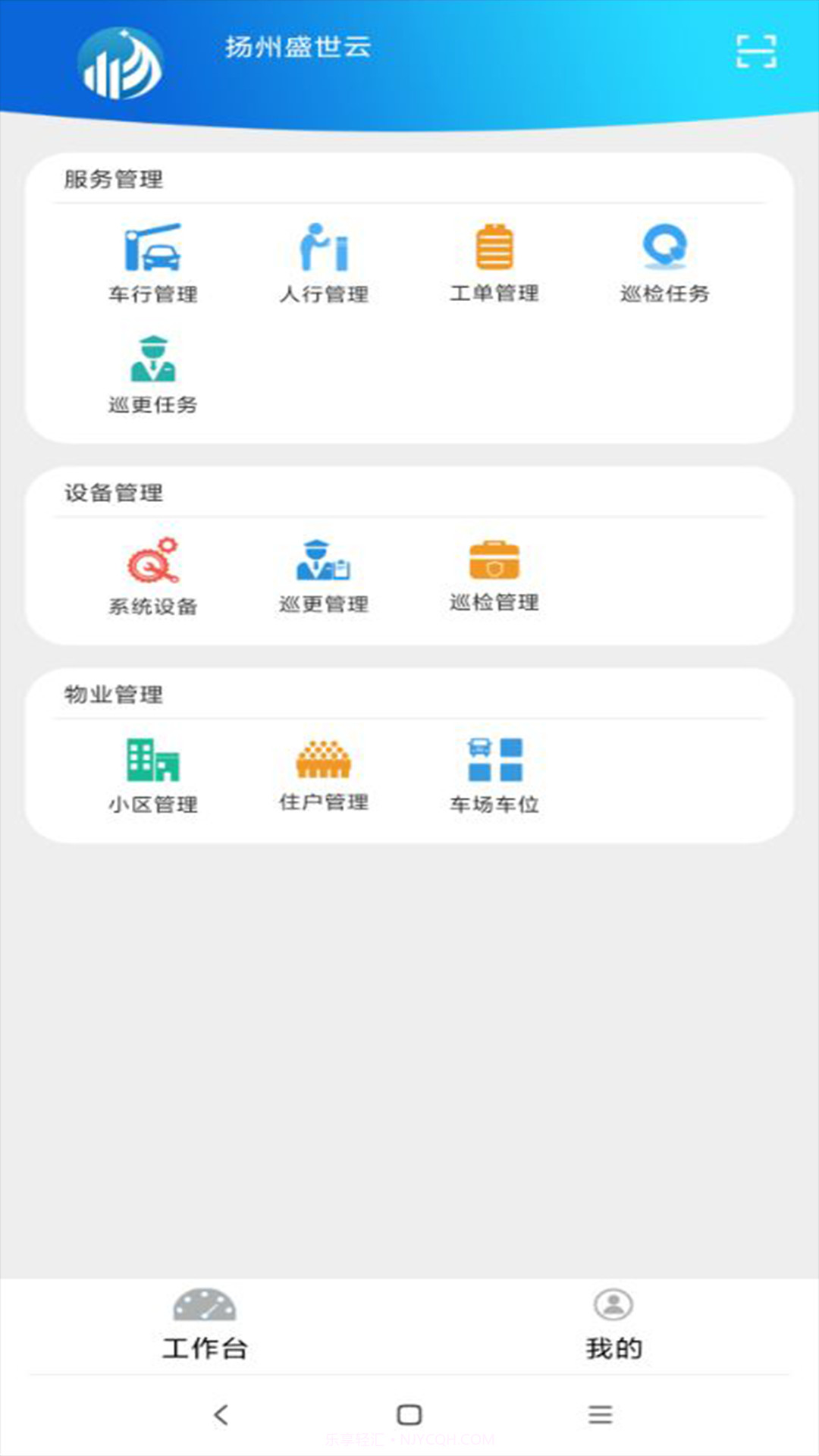Switch to the 工作台 (Workbench) tab

tap(206, 1319)
